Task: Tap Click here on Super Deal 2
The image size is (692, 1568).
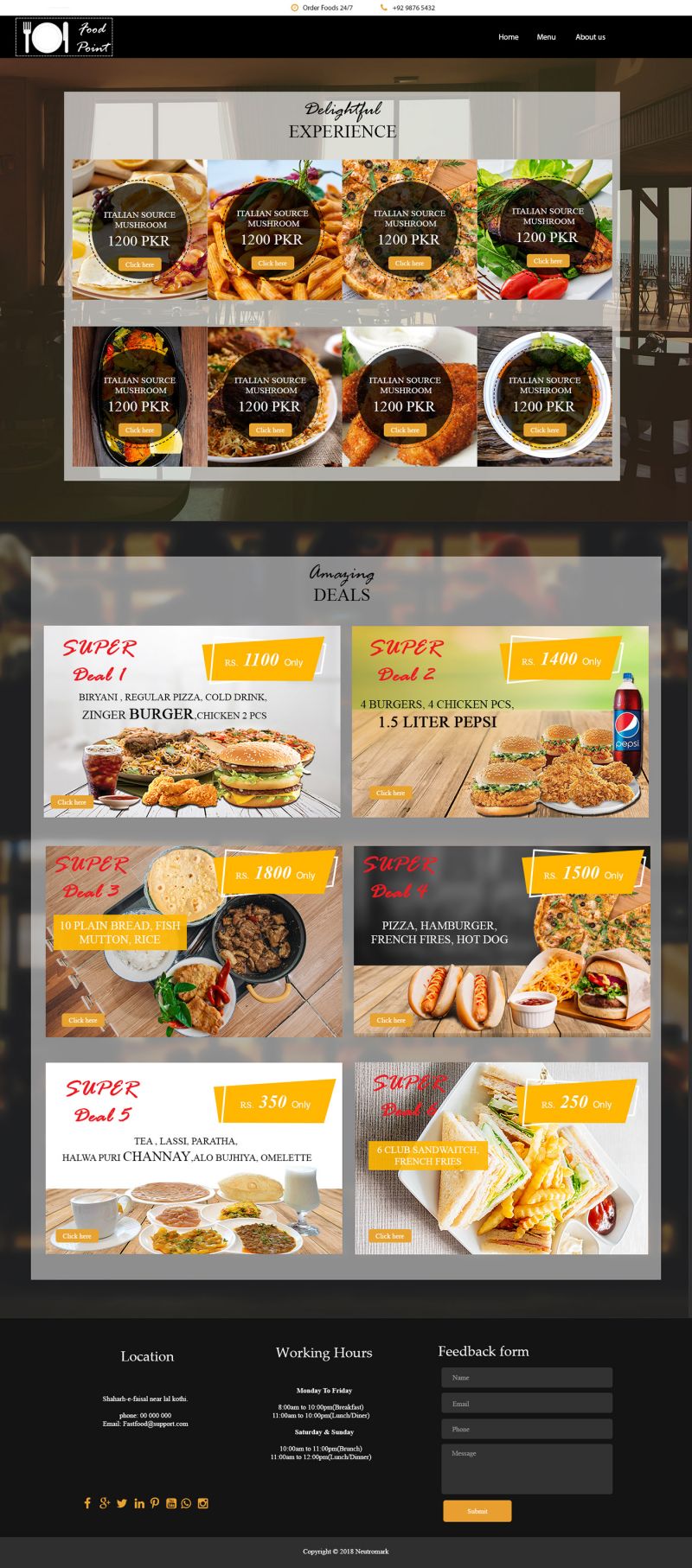Action: [x=390, y=792]
